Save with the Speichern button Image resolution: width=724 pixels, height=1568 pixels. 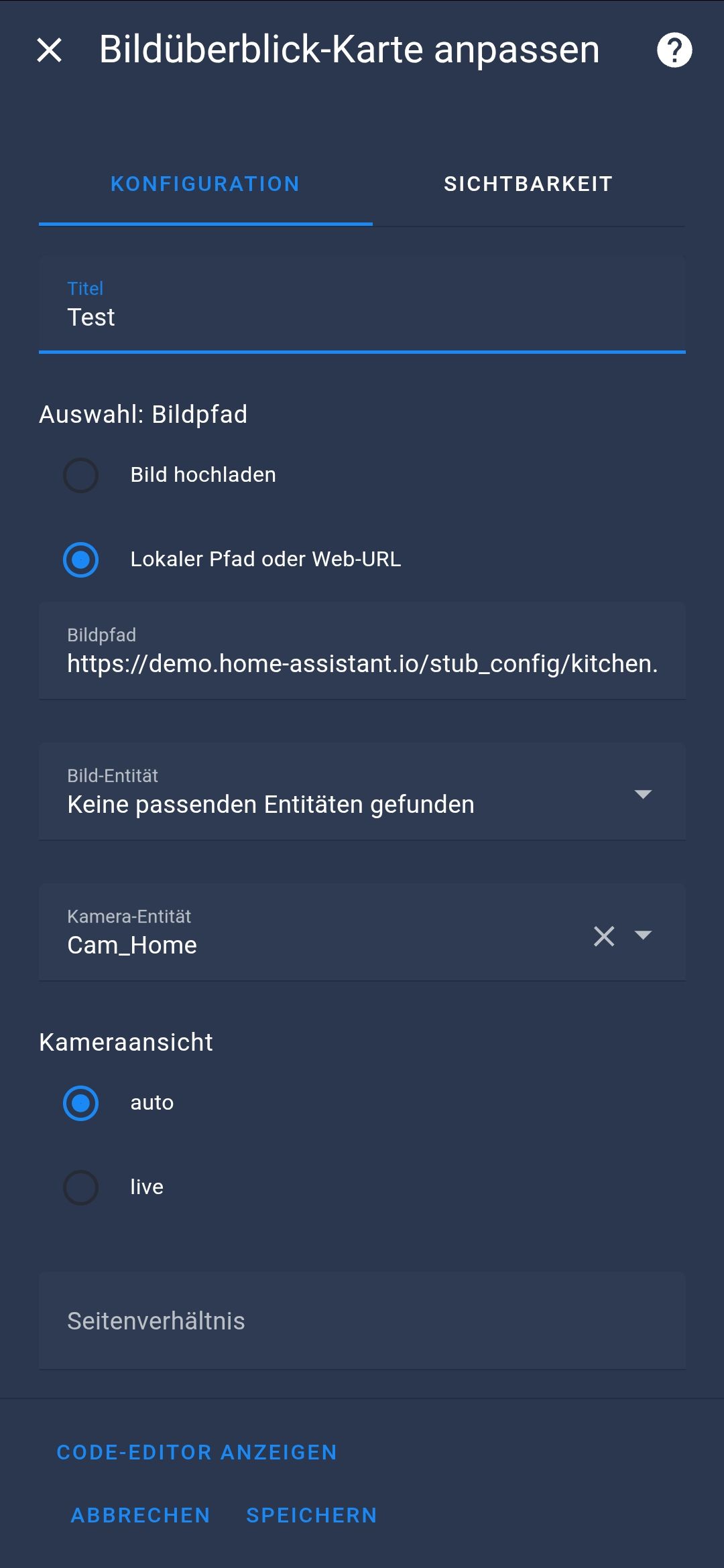312,1515
